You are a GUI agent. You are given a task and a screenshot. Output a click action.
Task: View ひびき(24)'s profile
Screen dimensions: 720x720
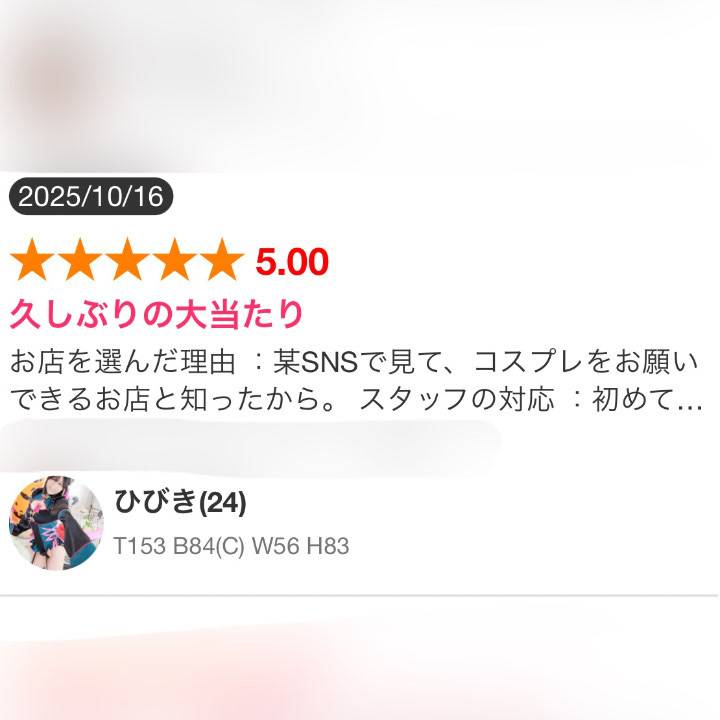[180, 502]
